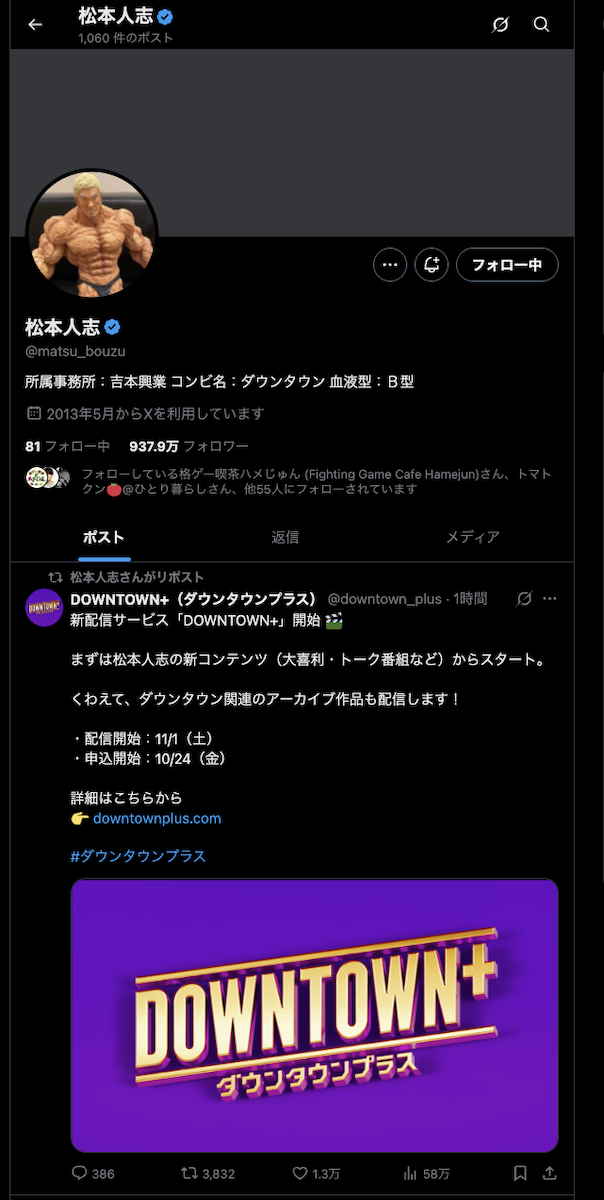The width and height of the screenshot is (604, 1200).
Task: Like the DOWNTOWN+ post
Action: pyautogui.click(x=316, y=1173)
